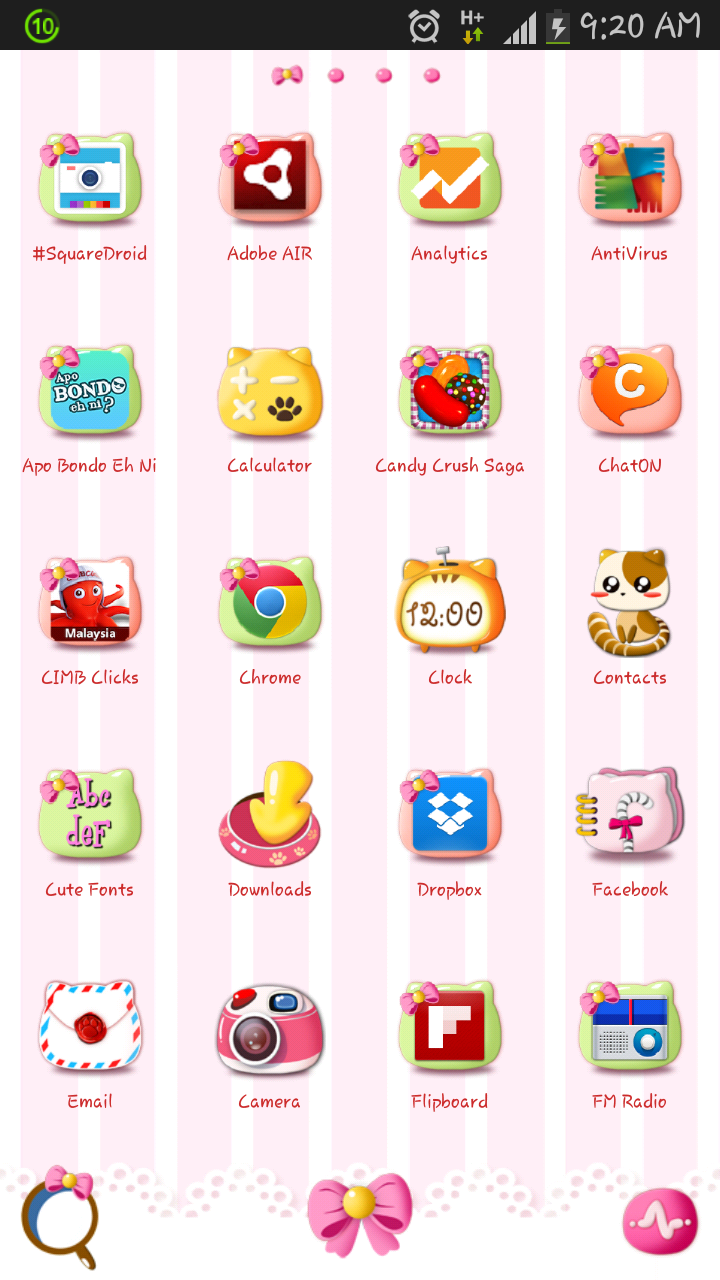Launch the Camera
Viewport: 720px width, 1280px height.
(270, 1028)
